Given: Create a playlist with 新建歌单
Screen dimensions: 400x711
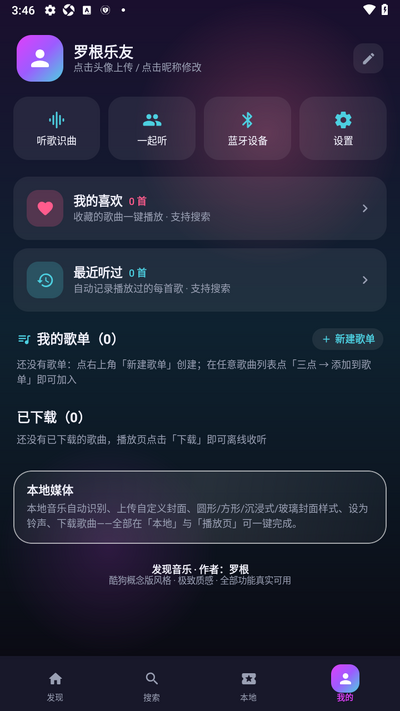Looking at the screenshot, I should pyautogui.click(x=348, y=339).
